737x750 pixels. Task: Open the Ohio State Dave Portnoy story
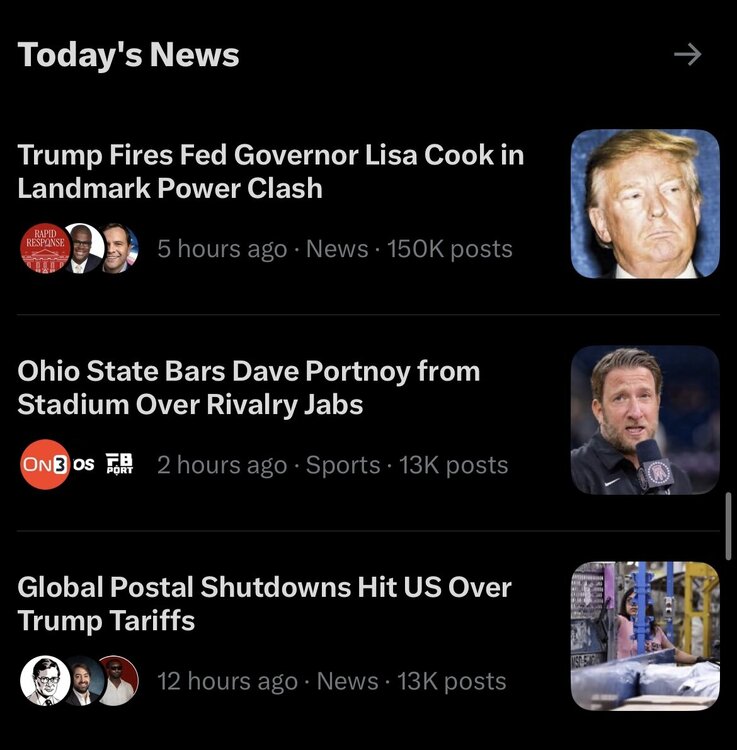[248, 387]
